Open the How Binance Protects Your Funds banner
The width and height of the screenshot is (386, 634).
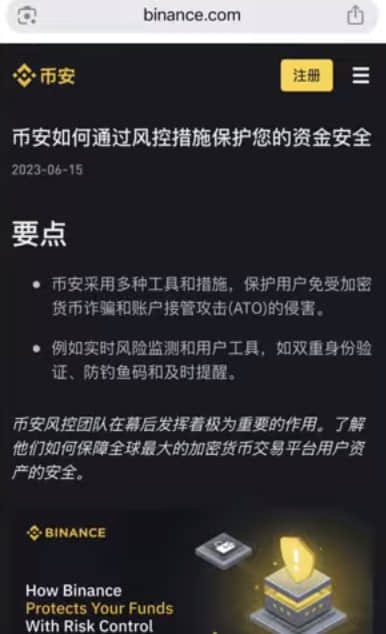193,572
